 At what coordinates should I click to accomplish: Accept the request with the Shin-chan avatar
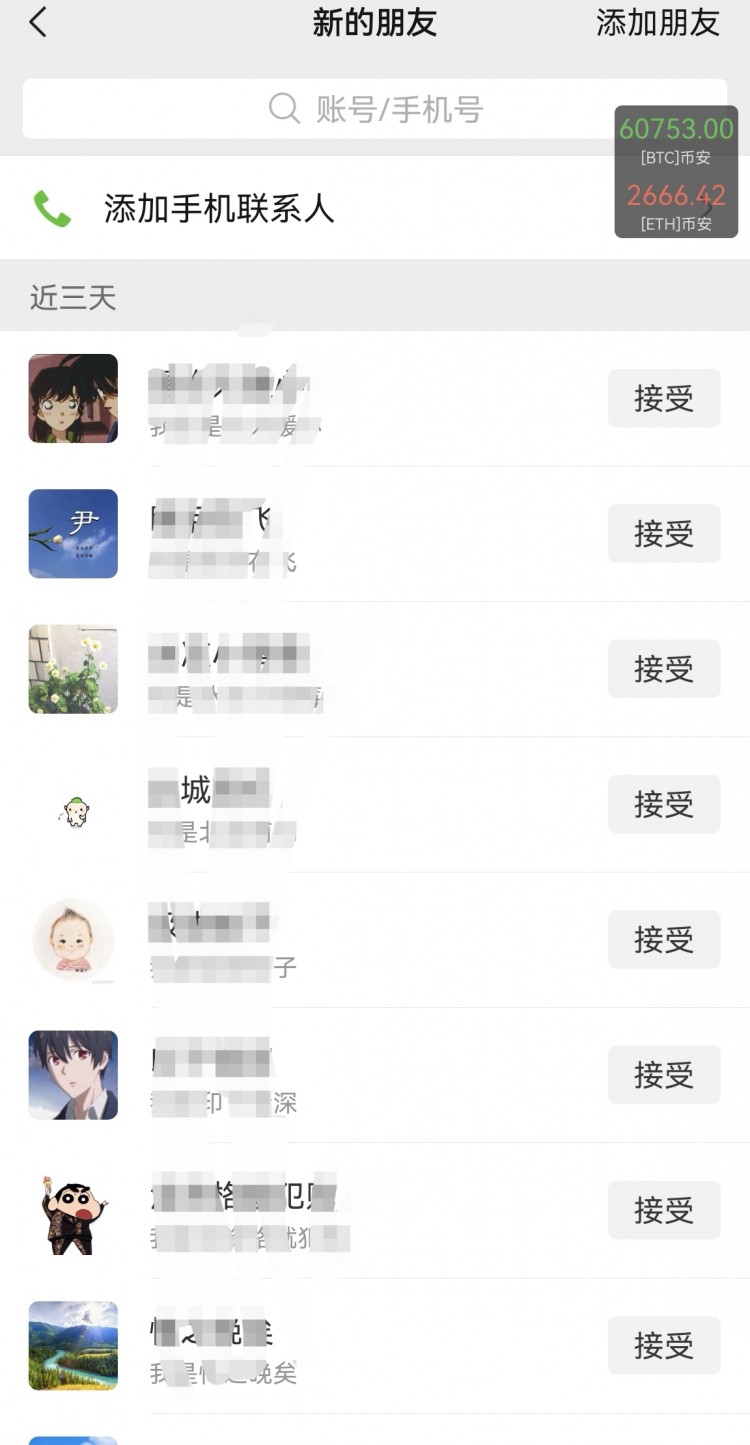(663, 1209)
